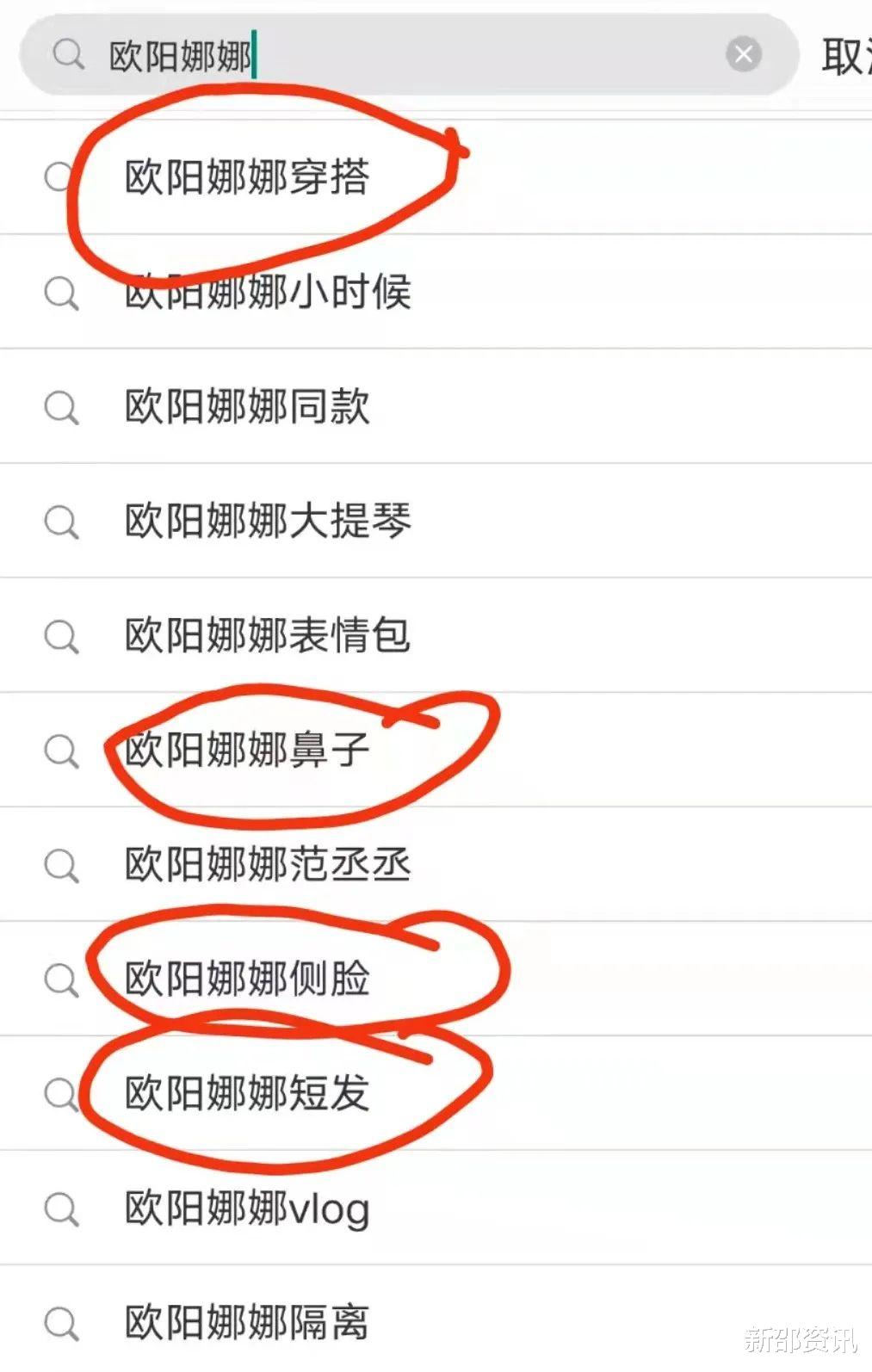This screenshot has height=1372, width=872.
Task: Click the magnifier icon beside 欧阳娜娜vlog
Action: tap(60, 1208)
